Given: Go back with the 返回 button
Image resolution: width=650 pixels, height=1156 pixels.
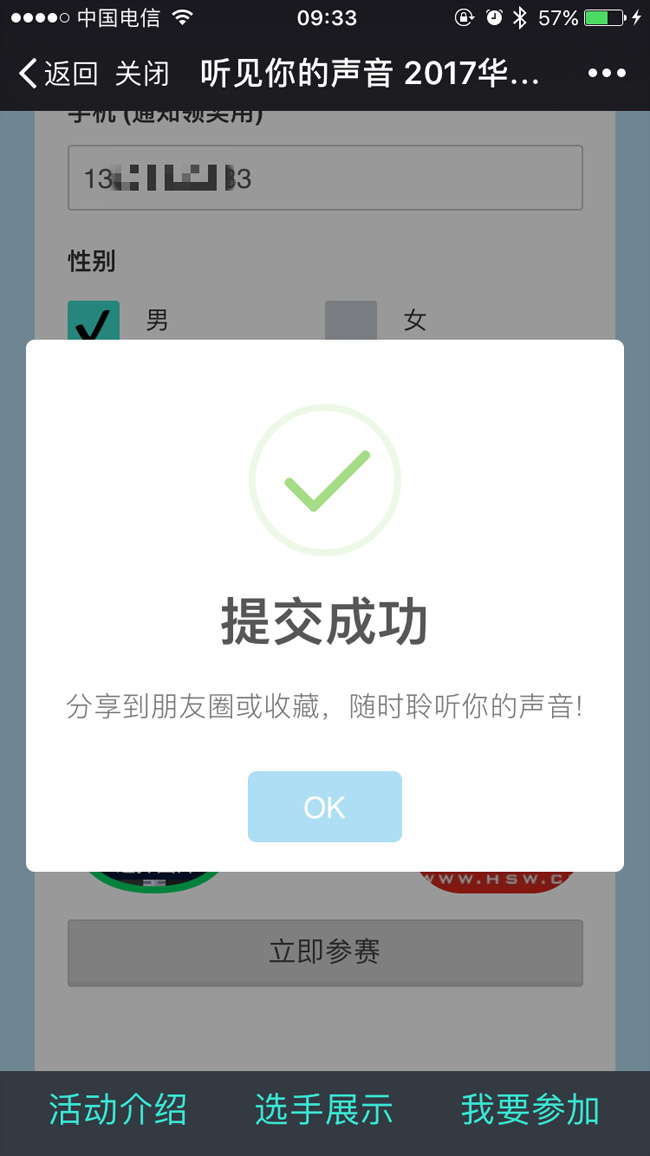Looking at the screenshot, I should (59, 73).
